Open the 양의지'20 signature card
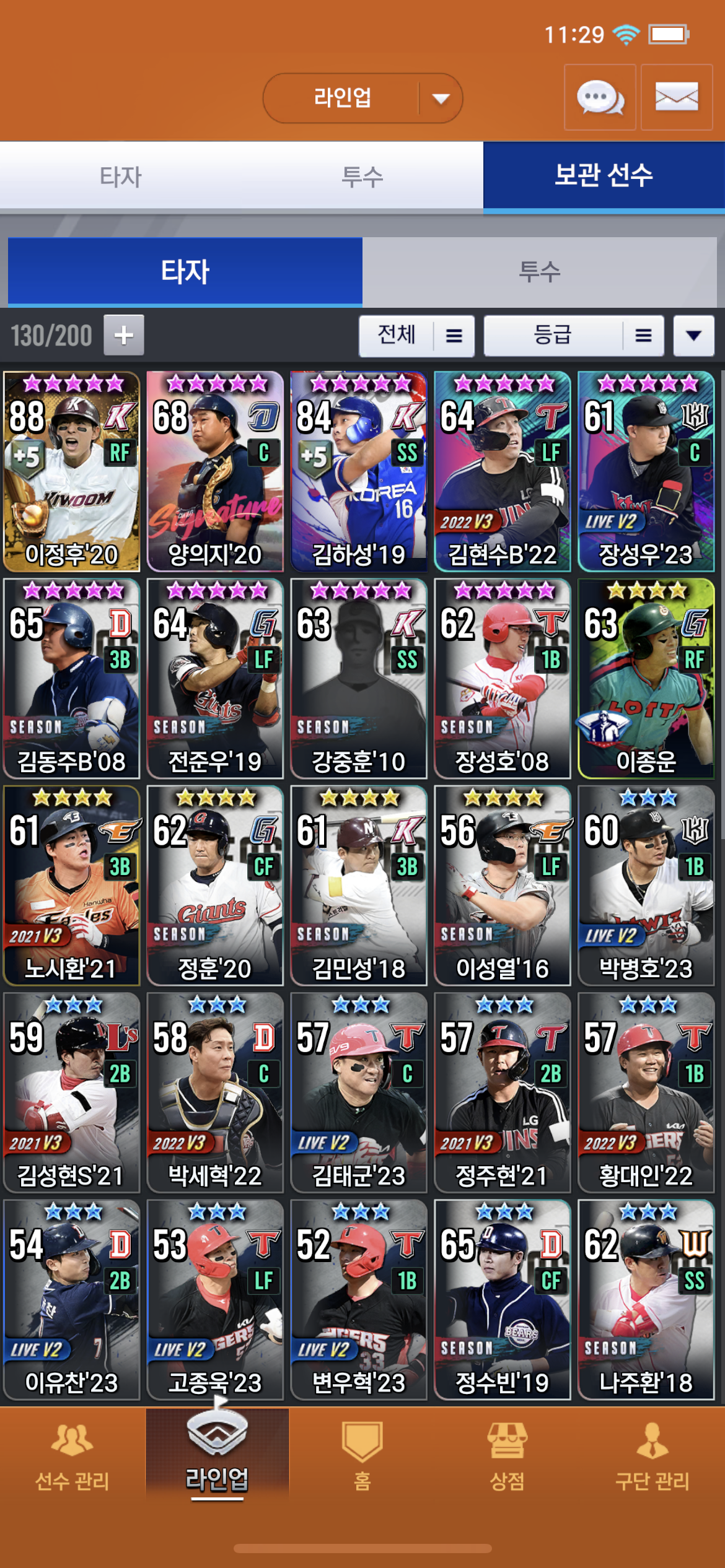This screenshot has height=1568, width=725. [x=215, y=471]
